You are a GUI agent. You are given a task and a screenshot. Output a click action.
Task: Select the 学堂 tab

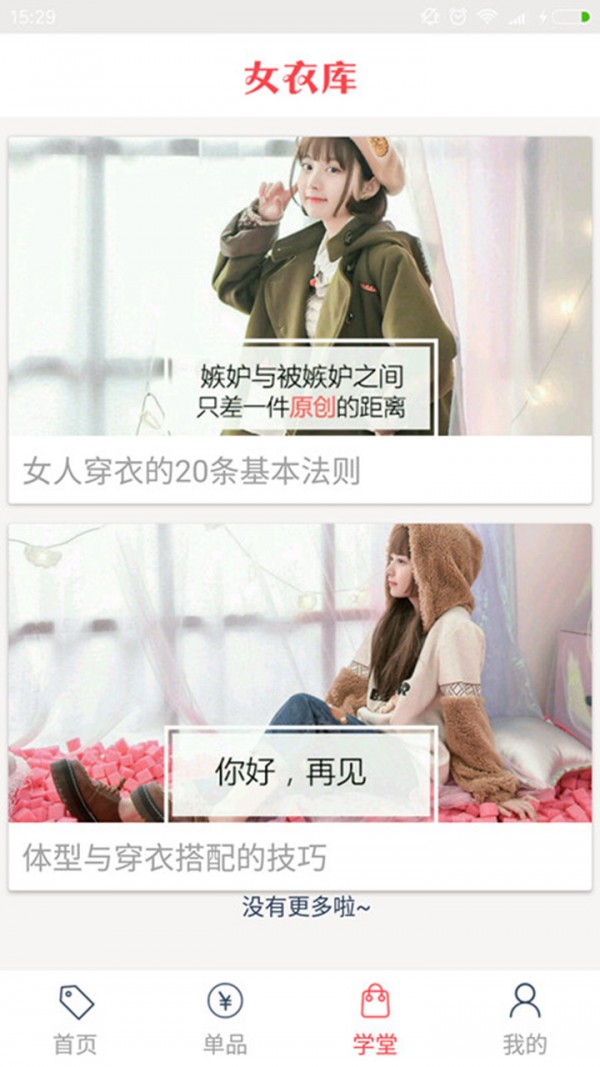click(375, 1018)
